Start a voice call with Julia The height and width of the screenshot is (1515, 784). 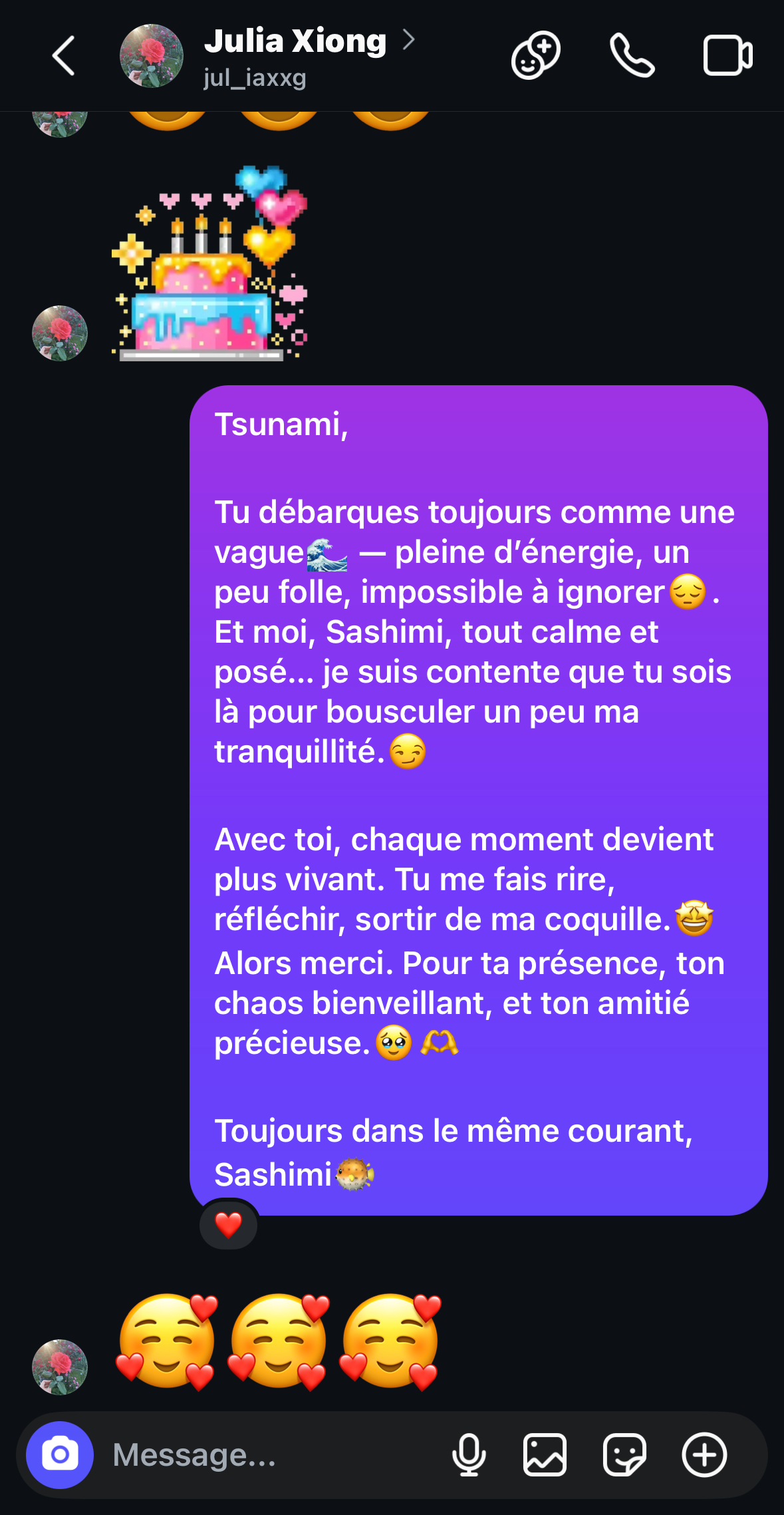click(x=632, y=56)
